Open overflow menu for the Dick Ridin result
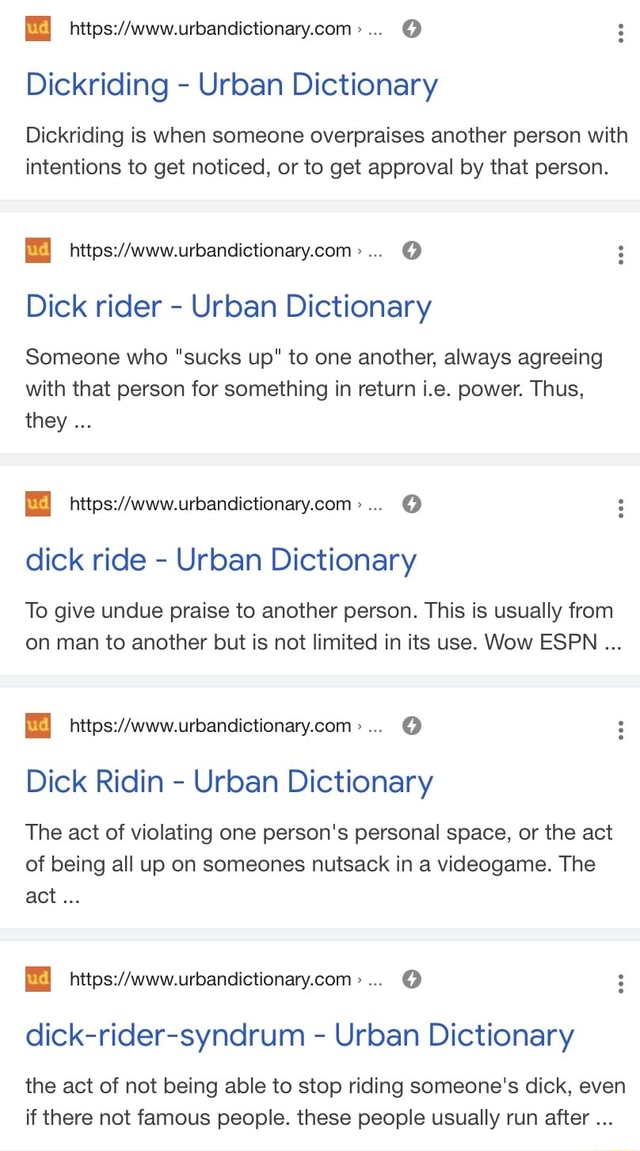This screenshot has width=640, height=1151. [622, 727]
